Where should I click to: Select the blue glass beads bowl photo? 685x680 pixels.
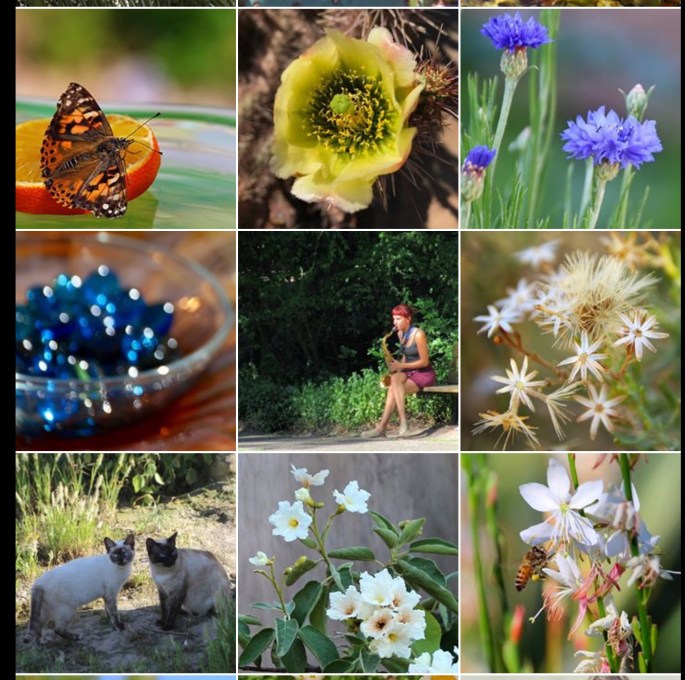[126, 341]
